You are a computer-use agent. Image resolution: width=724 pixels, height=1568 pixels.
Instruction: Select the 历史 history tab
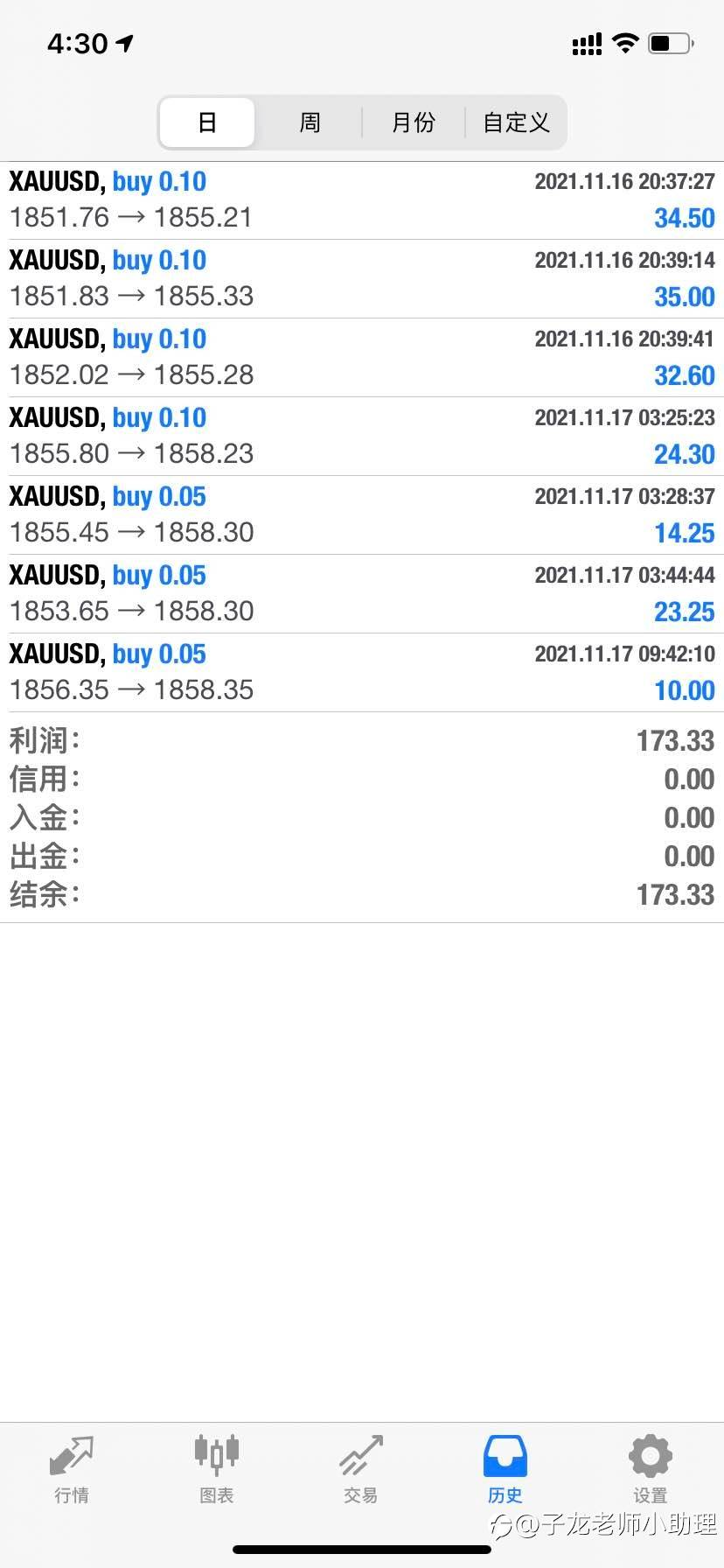(505, 1470)
